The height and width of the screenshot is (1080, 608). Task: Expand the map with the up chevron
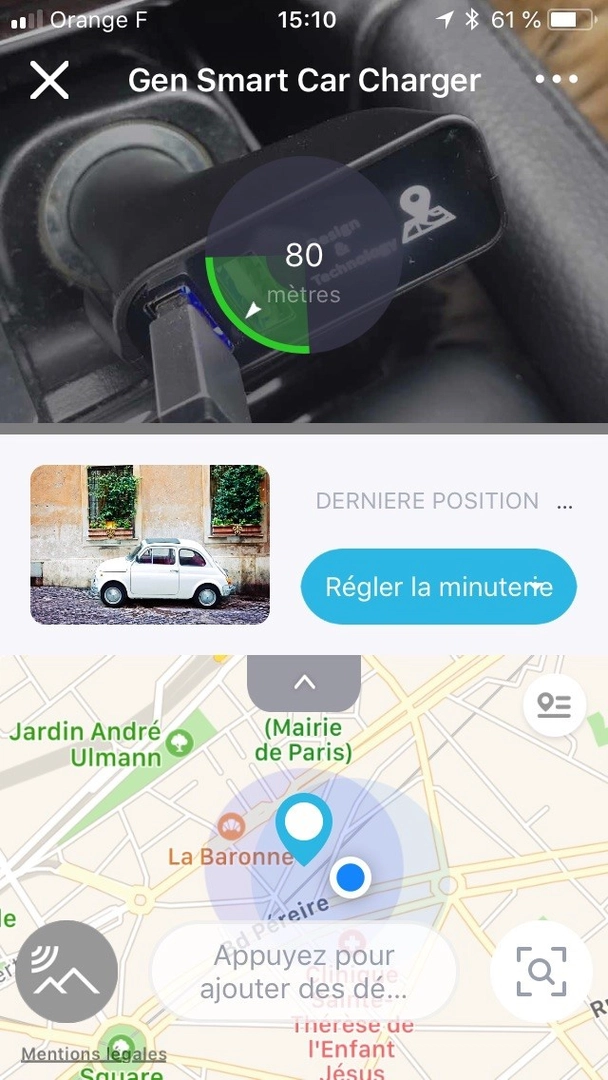[304, 683]
